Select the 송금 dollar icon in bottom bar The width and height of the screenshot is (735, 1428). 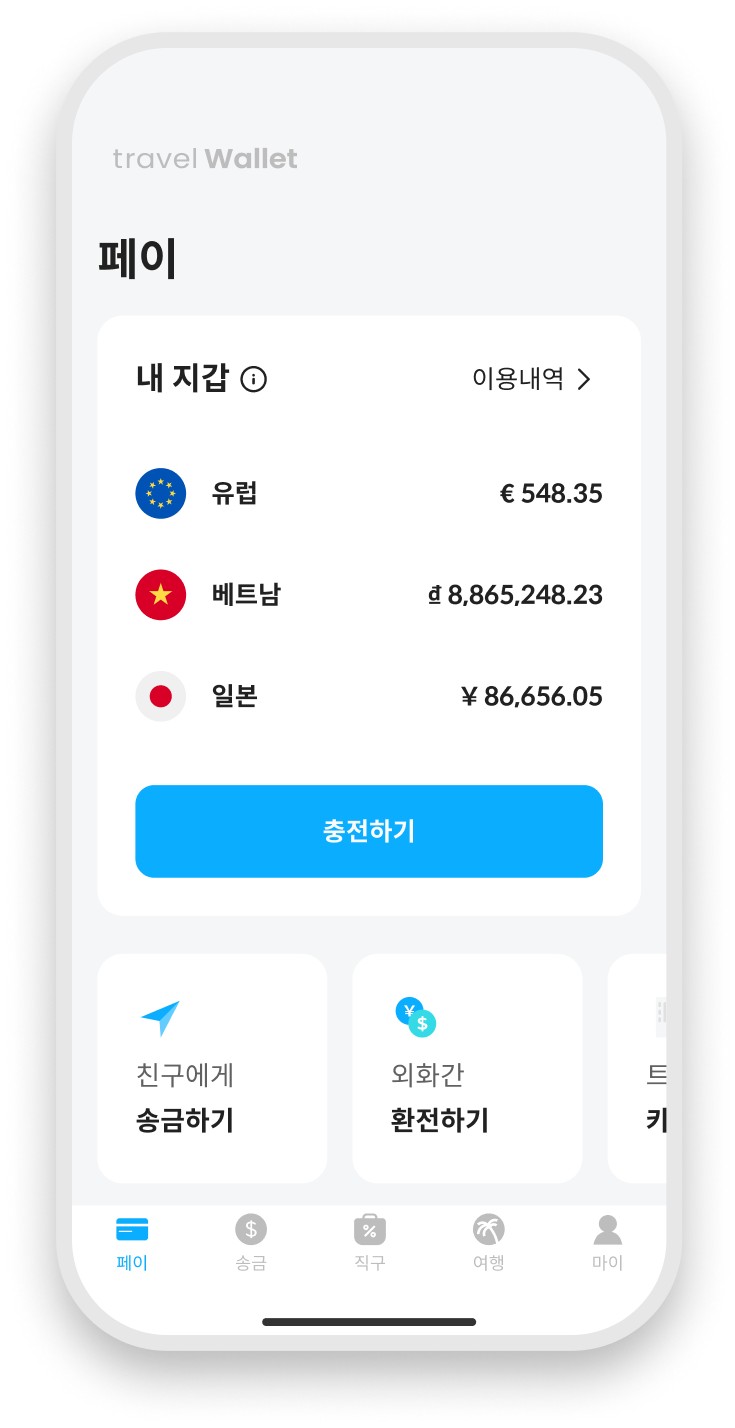coord(250,1229)
